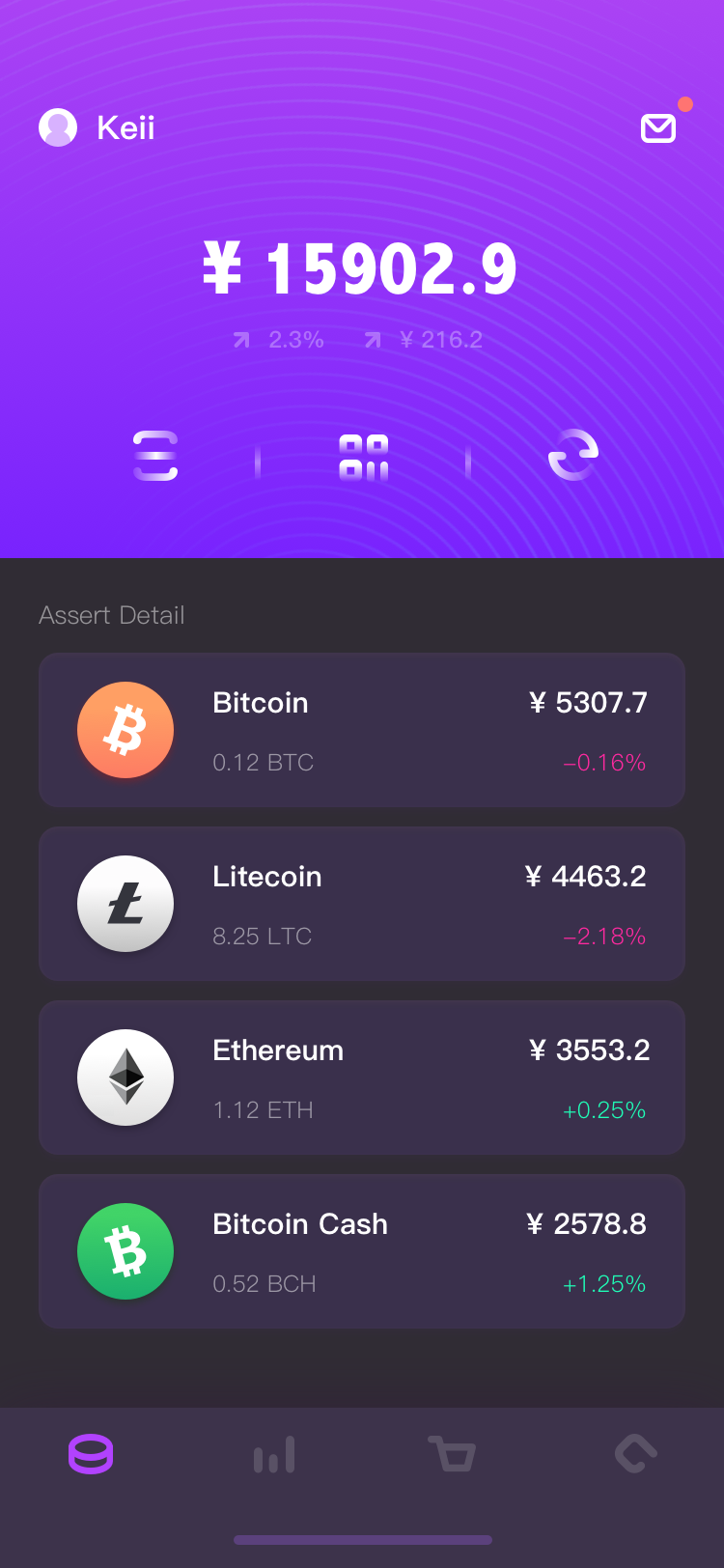
Task: Go to the shopping cart tab
Action: [452, 1454]
